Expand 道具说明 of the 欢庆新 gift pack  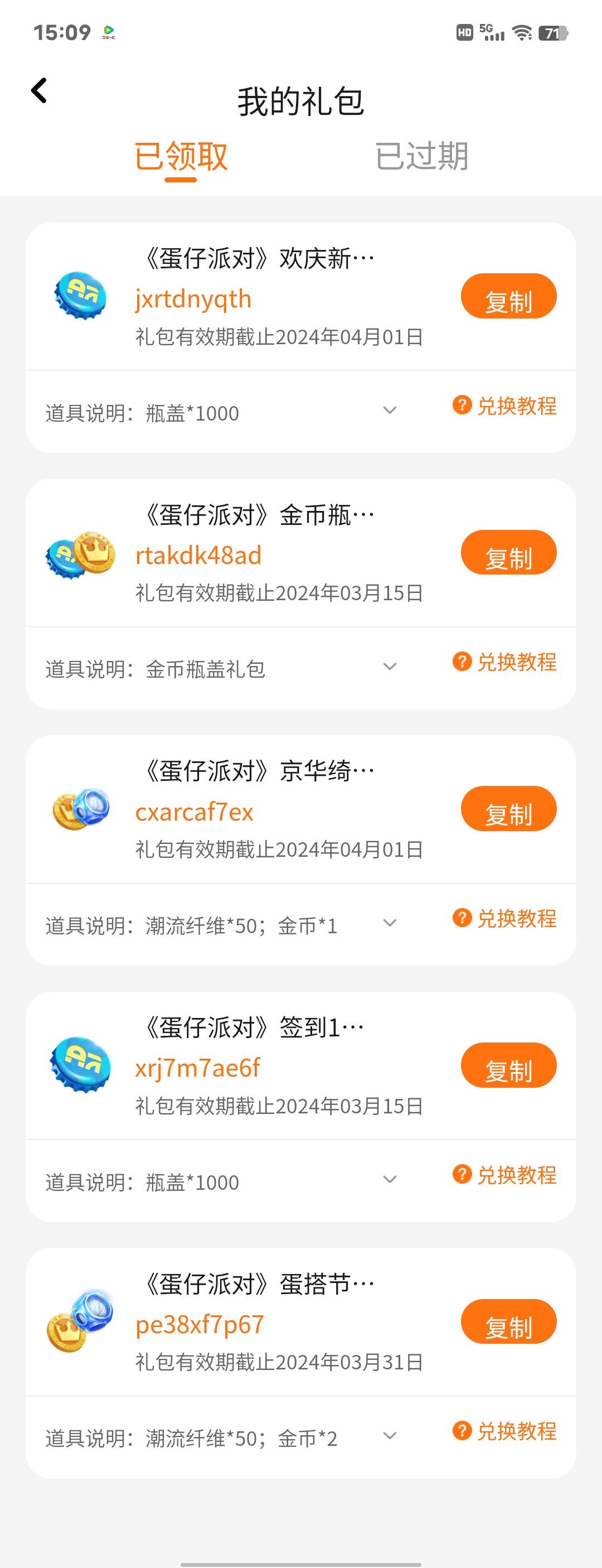coord(390,410)
